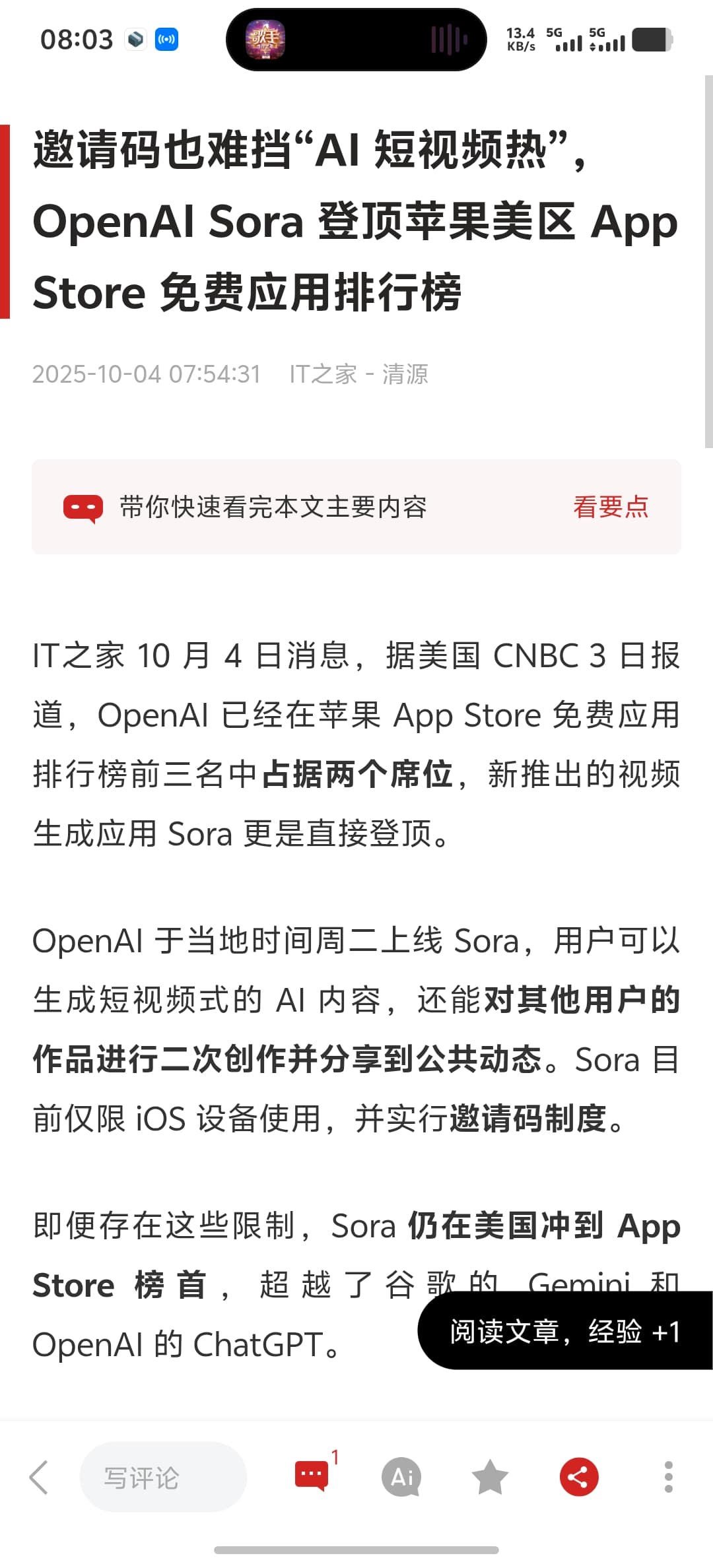Open the AI assistant icon
The width and height of the screenshot is (713, 1568).
401,1477
